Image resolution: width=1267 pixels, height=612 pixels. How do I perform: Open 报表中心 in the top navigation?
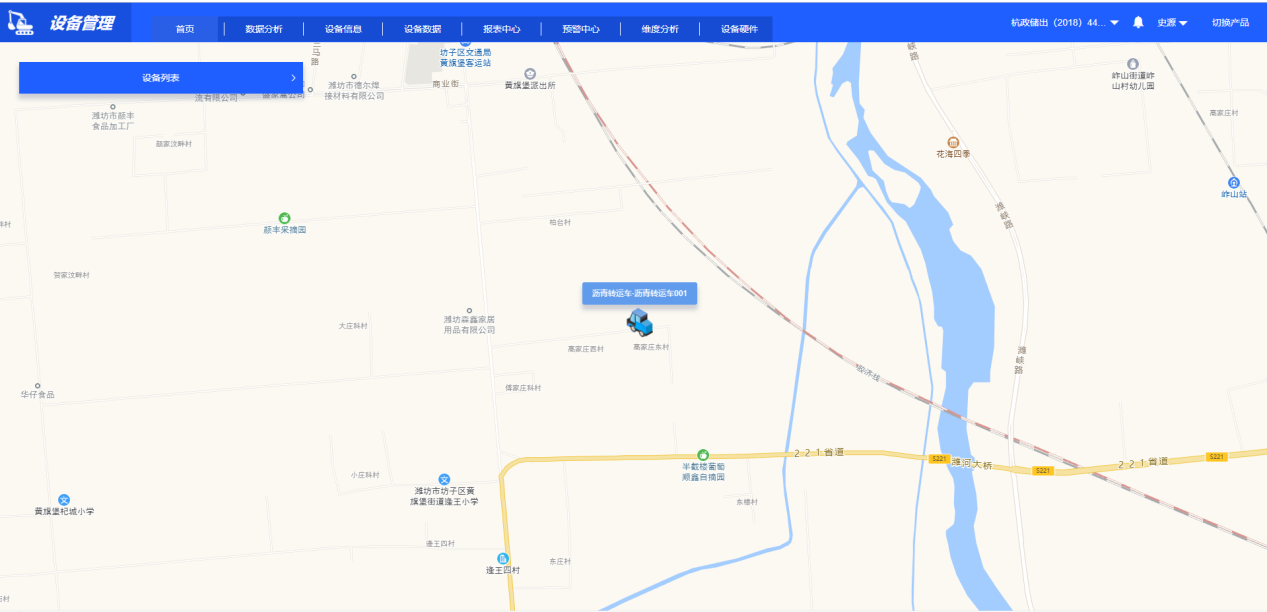pyautogui.click(x=501, y=29)
